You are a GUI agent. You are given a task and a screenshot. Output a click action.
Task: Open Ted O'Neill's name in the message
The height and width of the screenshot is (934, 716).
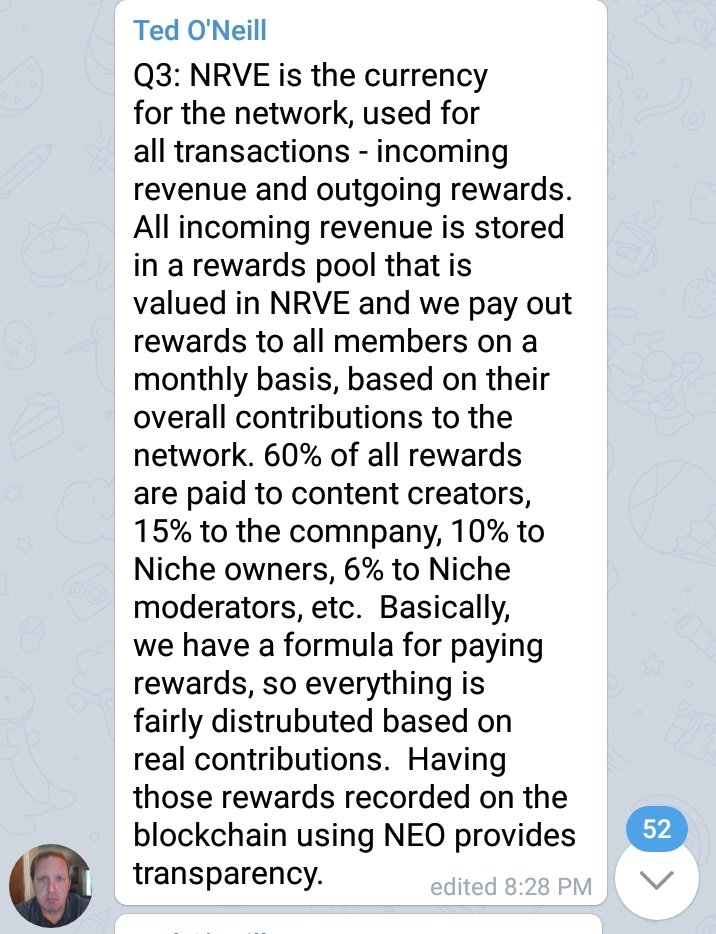tap(200, 30)
